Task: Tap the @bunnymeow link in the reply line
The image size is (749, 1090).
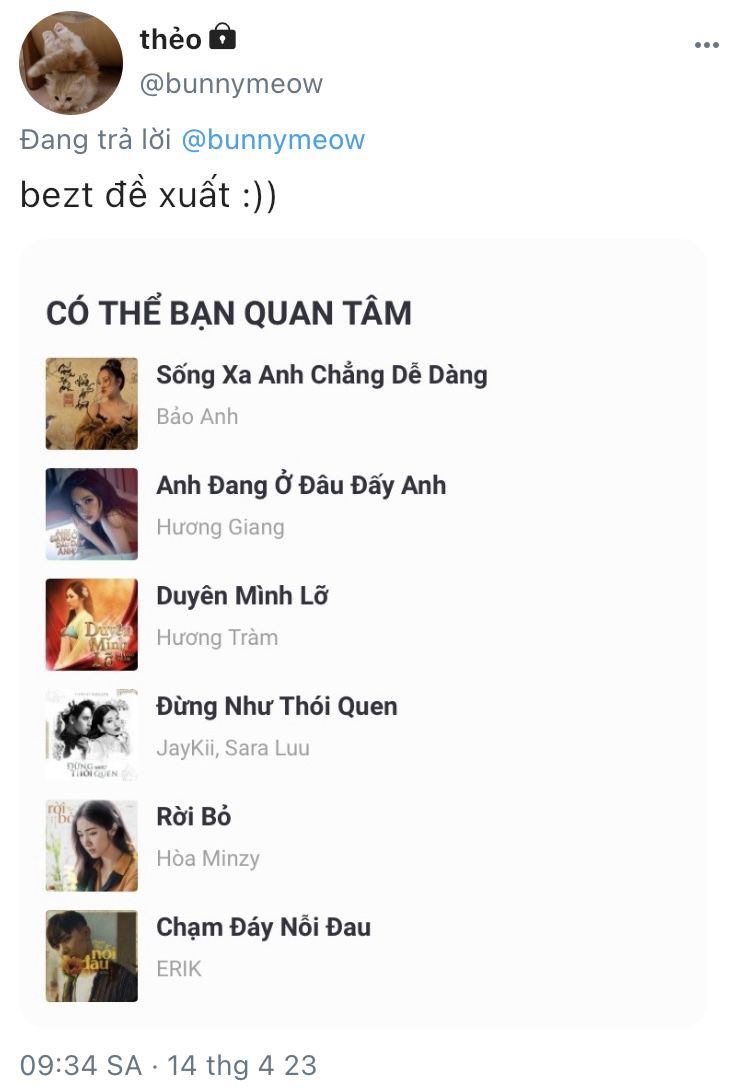Action: (273, 140)
